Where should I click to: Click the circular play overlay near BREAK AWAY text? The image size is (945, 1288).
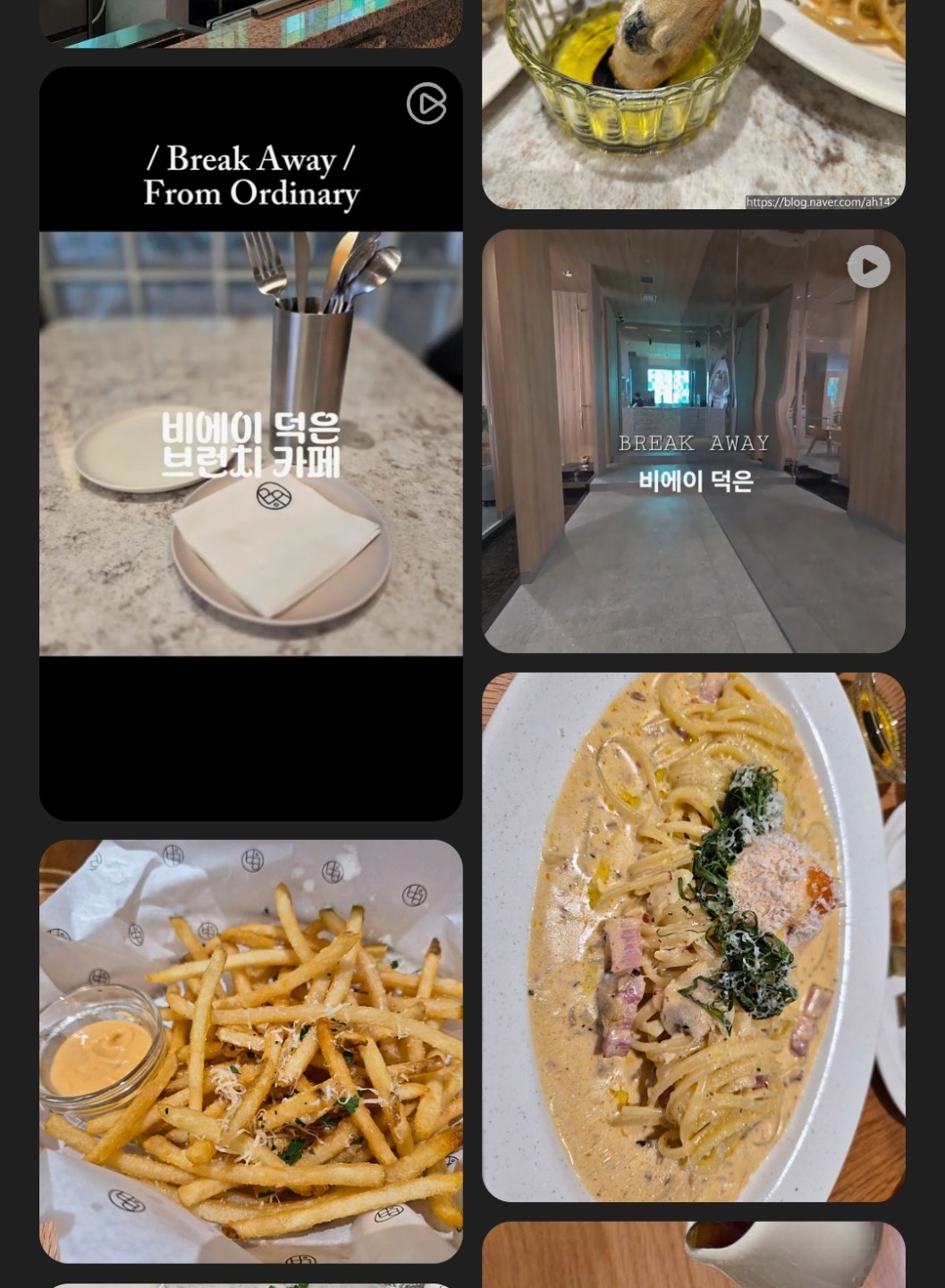coord(866,265)
